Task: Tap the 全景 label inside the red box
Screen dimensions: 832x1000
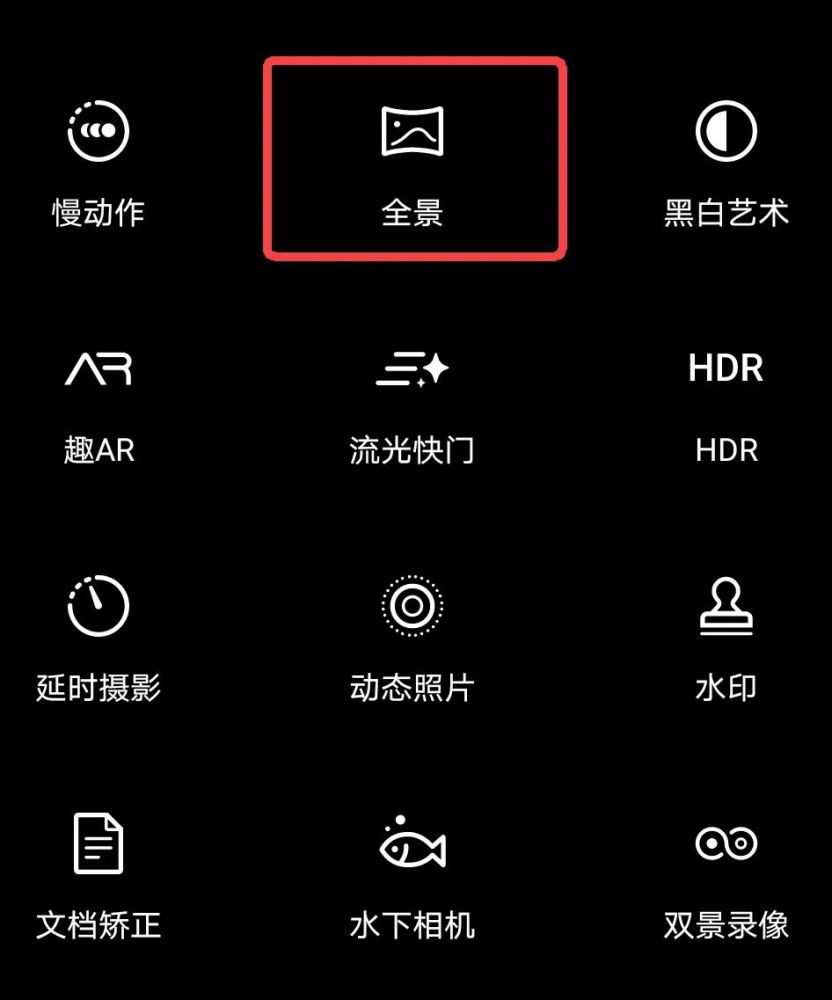Action: pos(414,213)
